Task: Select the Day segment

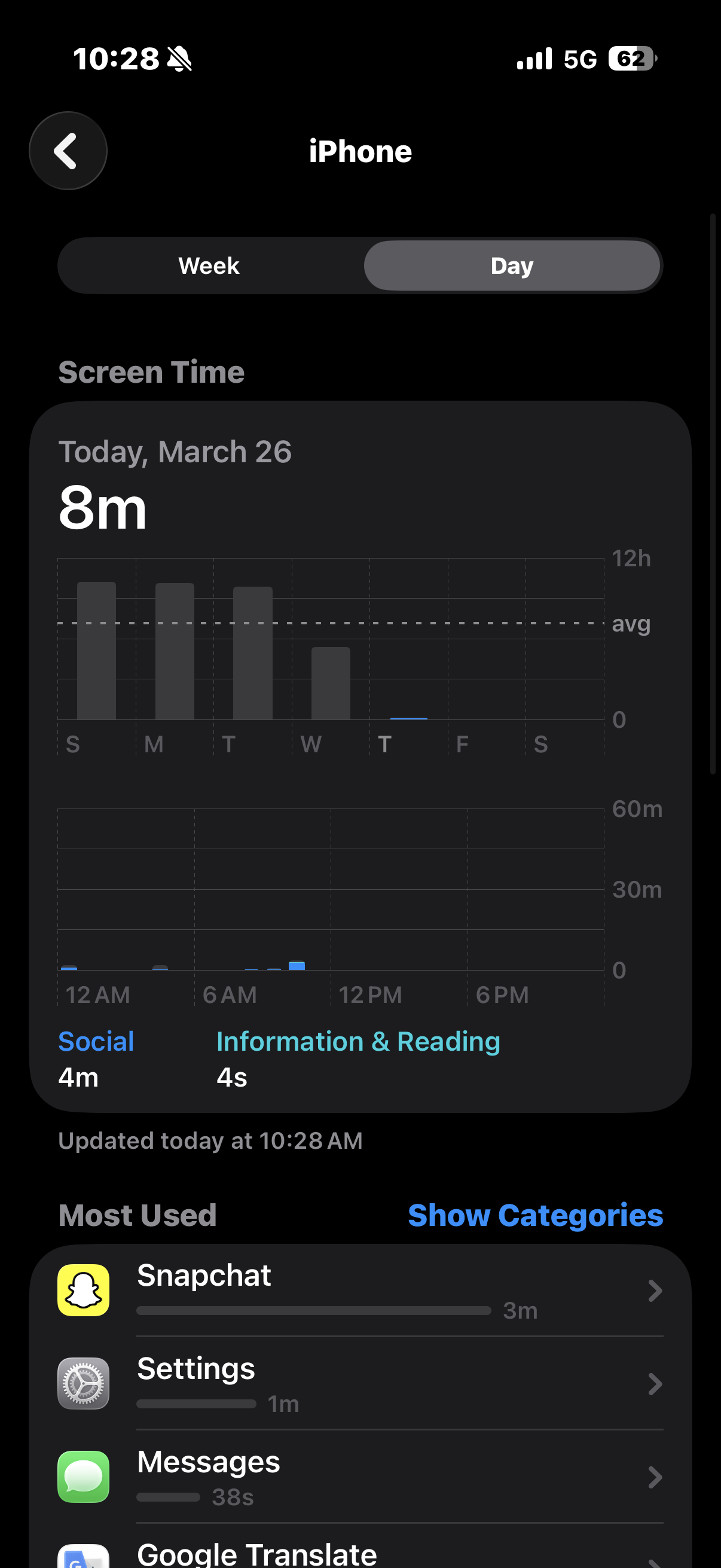Action: [x=512, y=266]
